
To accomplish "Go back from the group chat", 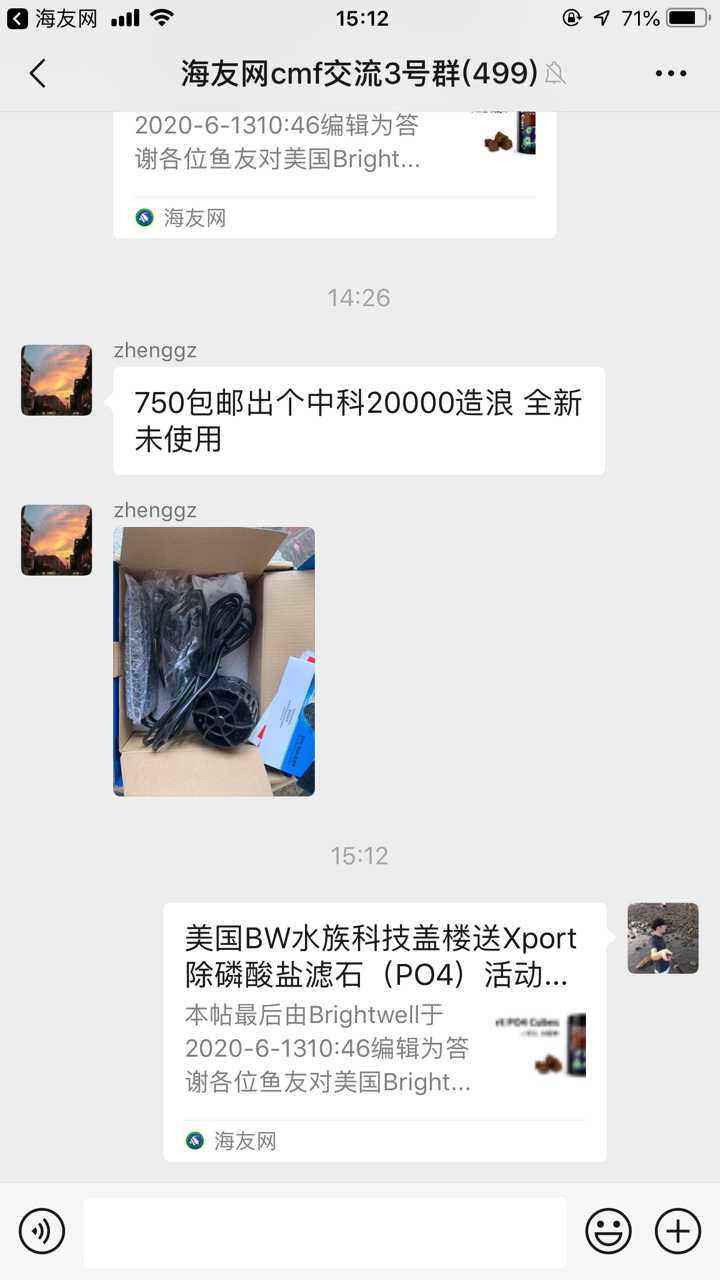I will 38,73.
